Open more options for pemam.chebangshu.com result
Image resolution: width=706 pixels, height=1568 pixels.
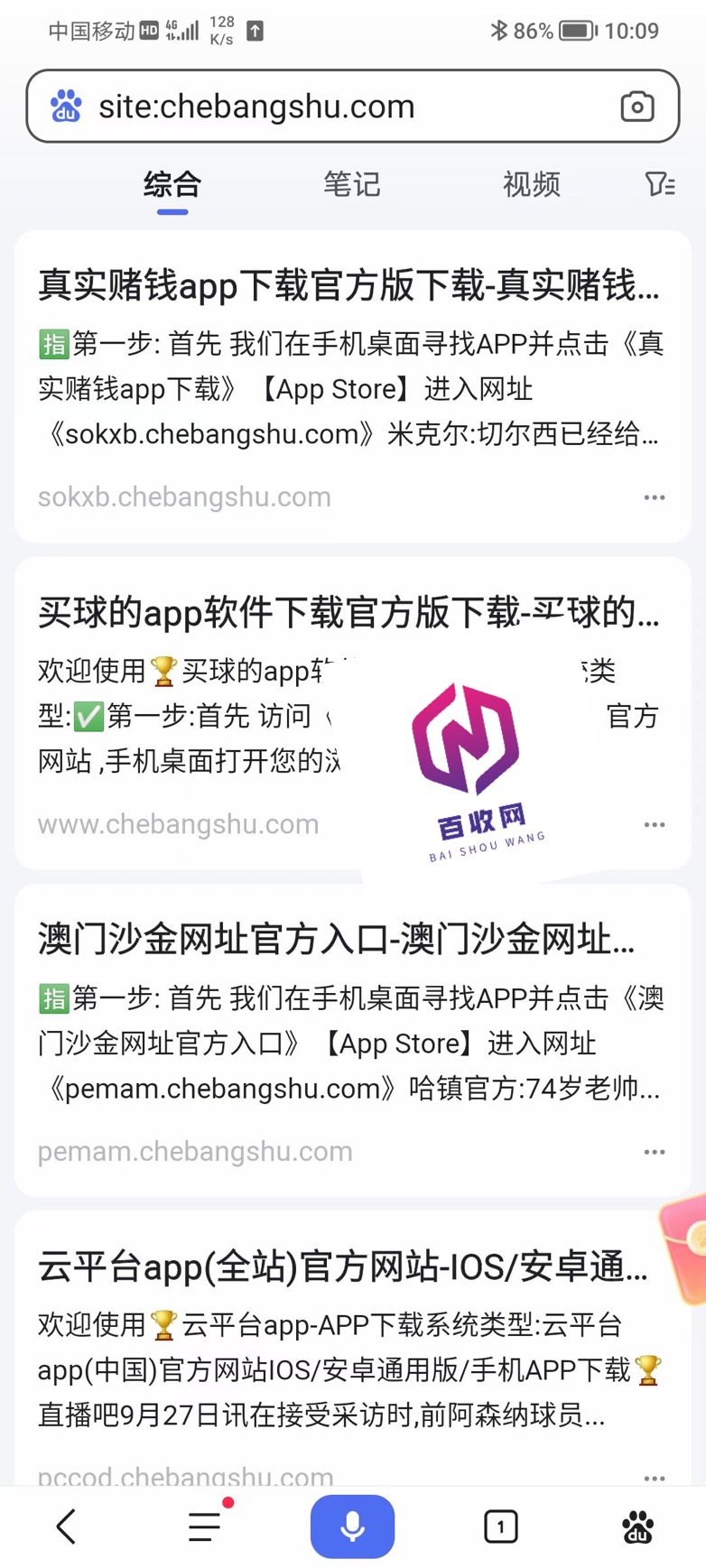coord(655,1152)
